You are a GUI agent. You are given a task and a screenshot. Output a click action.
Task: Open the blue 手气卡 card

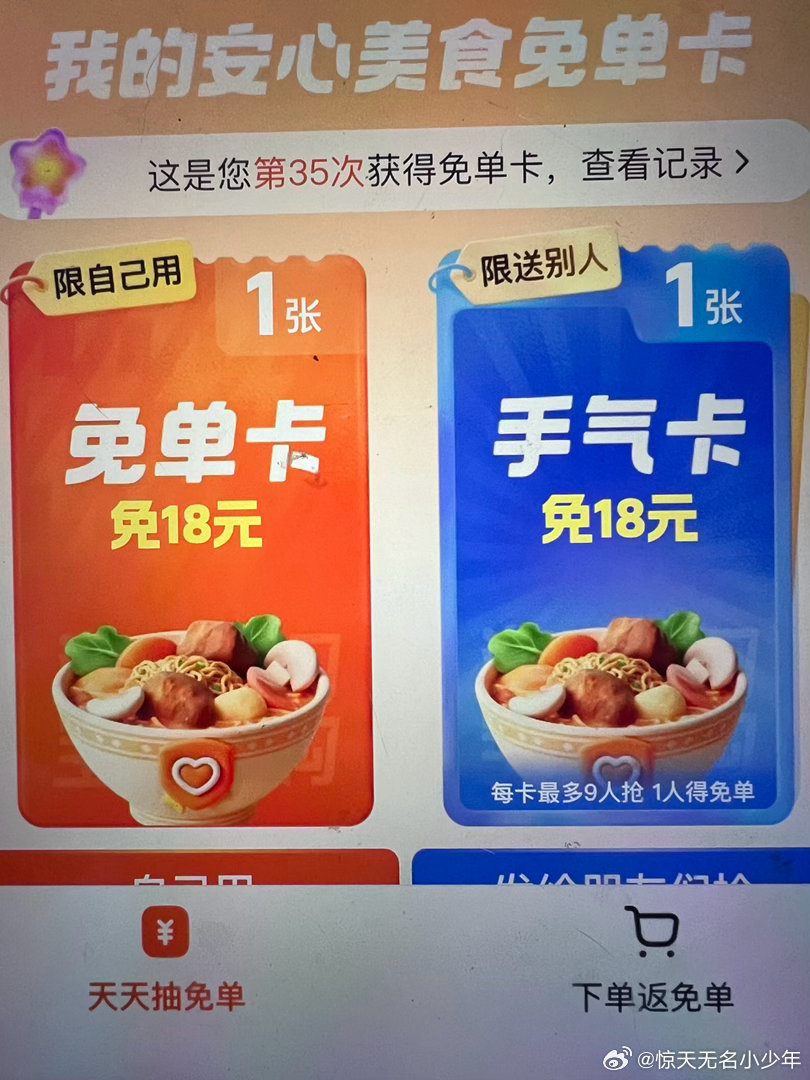click(x=618, y=540)
